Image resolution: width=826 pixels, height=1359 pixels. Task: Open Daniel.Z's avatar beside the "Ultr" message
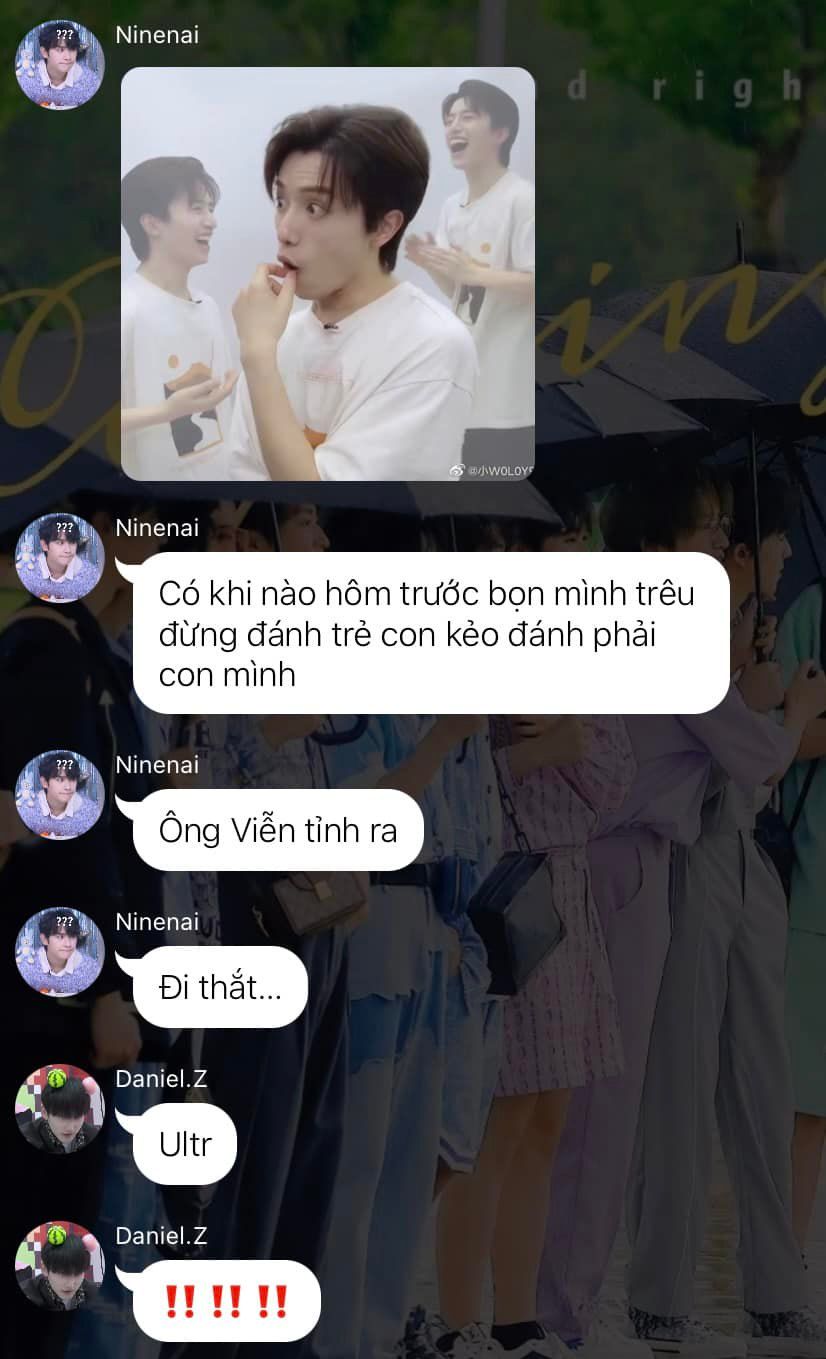point(60,1109)
